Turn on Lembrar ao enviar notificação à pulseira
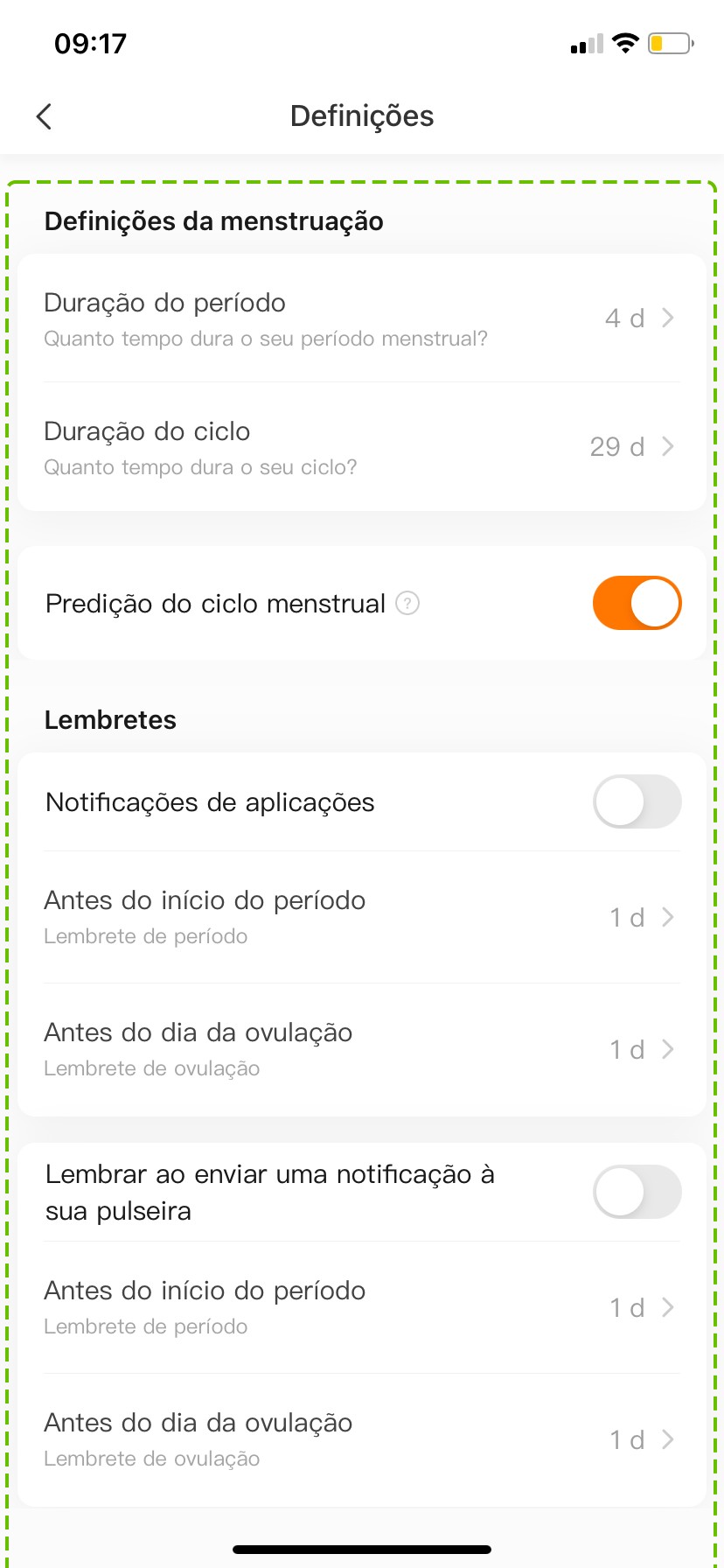This screenshot has width=724, height=1568. pyautogui.click(x=637, y=1192)
